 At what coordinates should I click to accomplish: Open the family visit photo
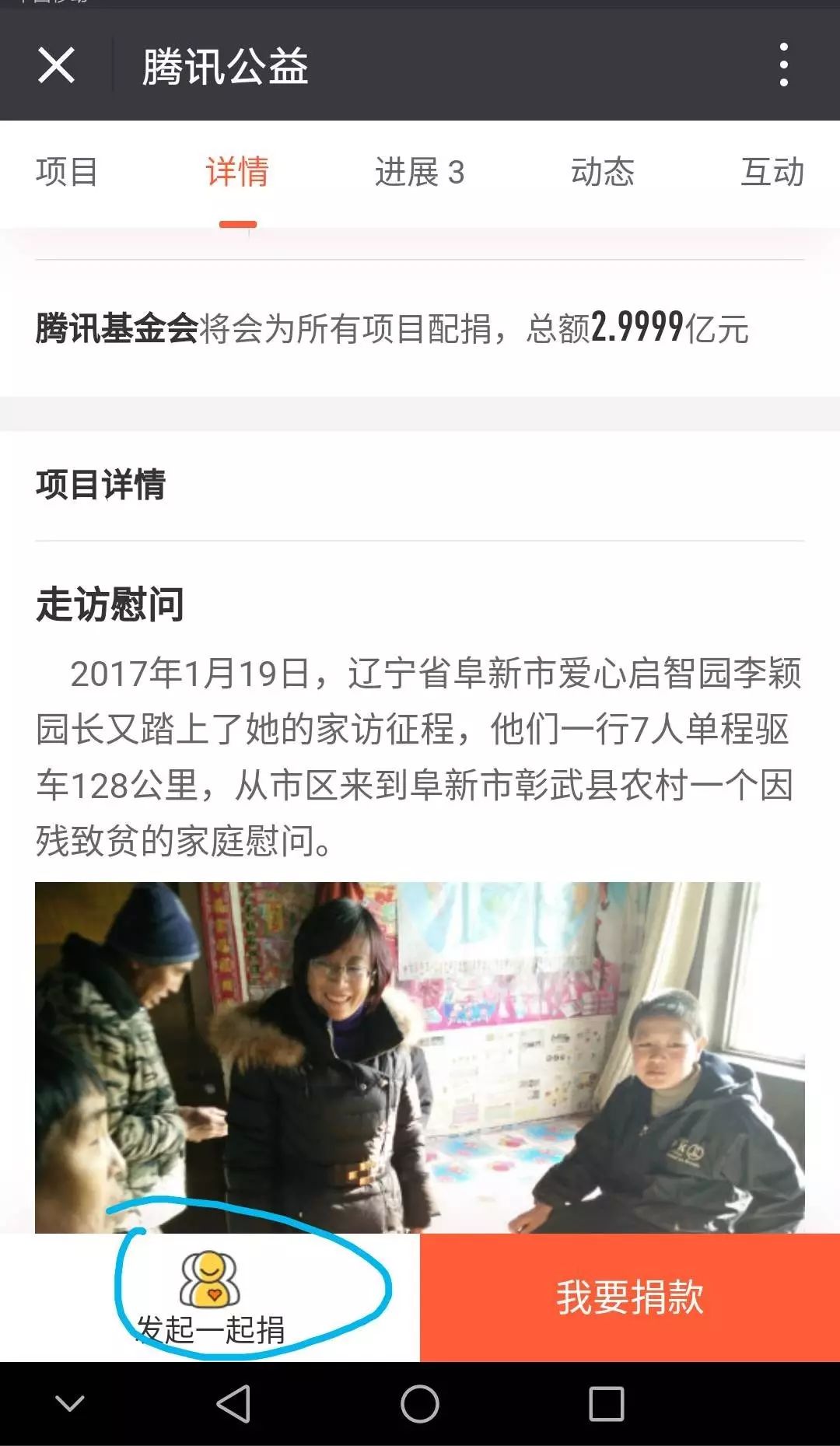[x=419, y=1056]
